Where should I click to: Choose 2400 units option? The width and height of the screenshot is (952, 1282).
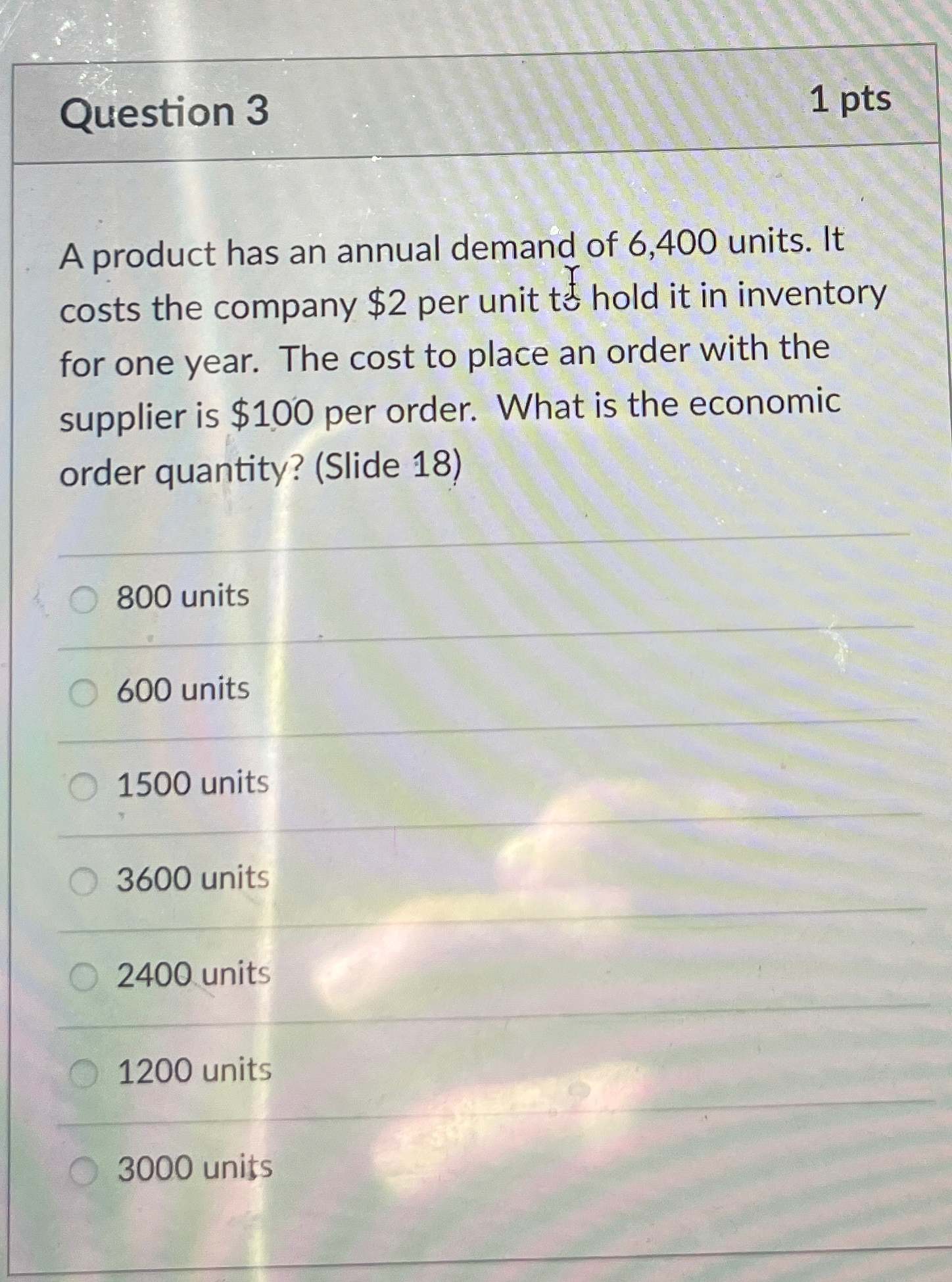point(83,978)
